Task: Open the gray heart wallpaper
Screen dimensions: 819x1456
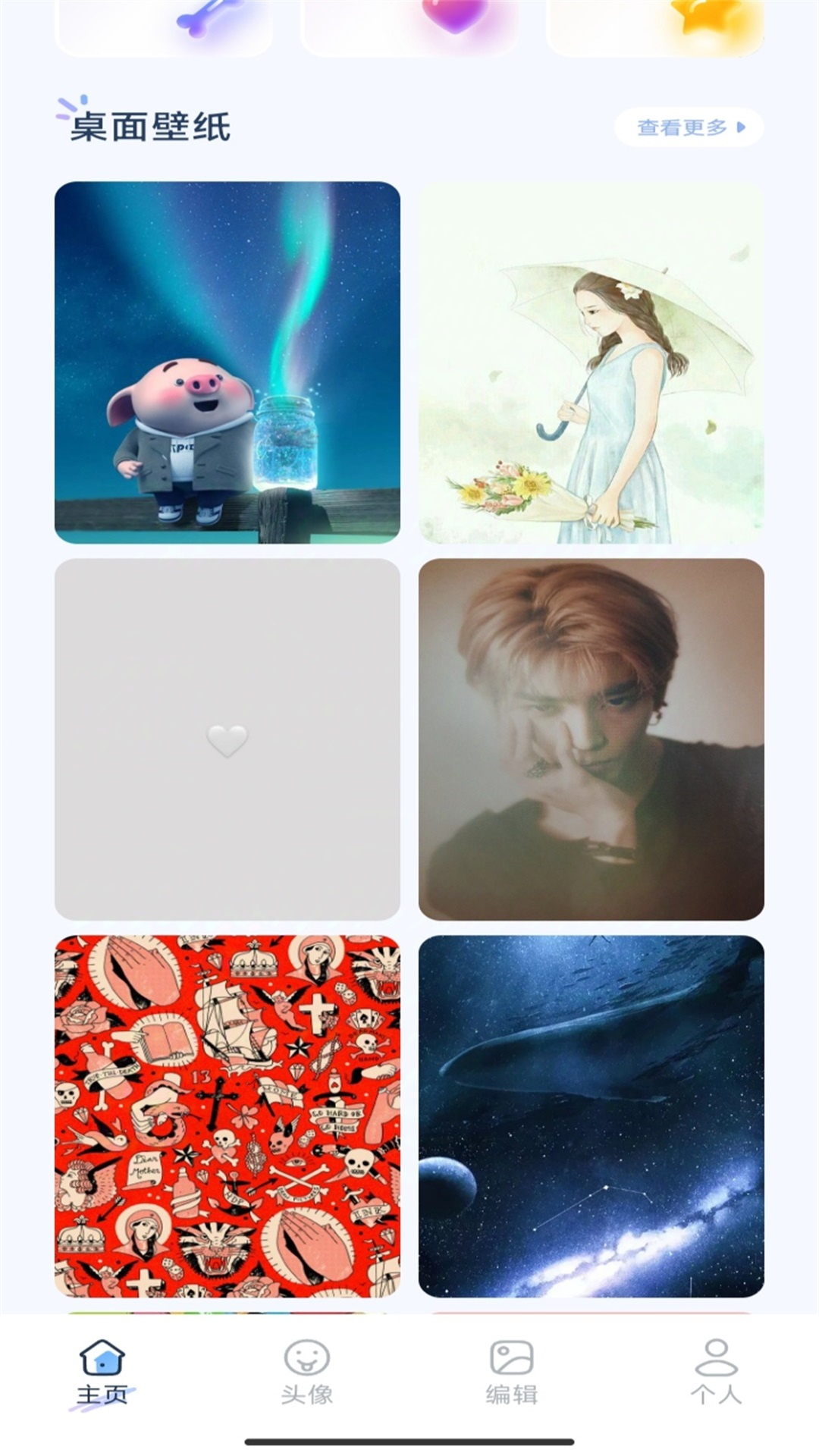Action: [x=227, y=739]
